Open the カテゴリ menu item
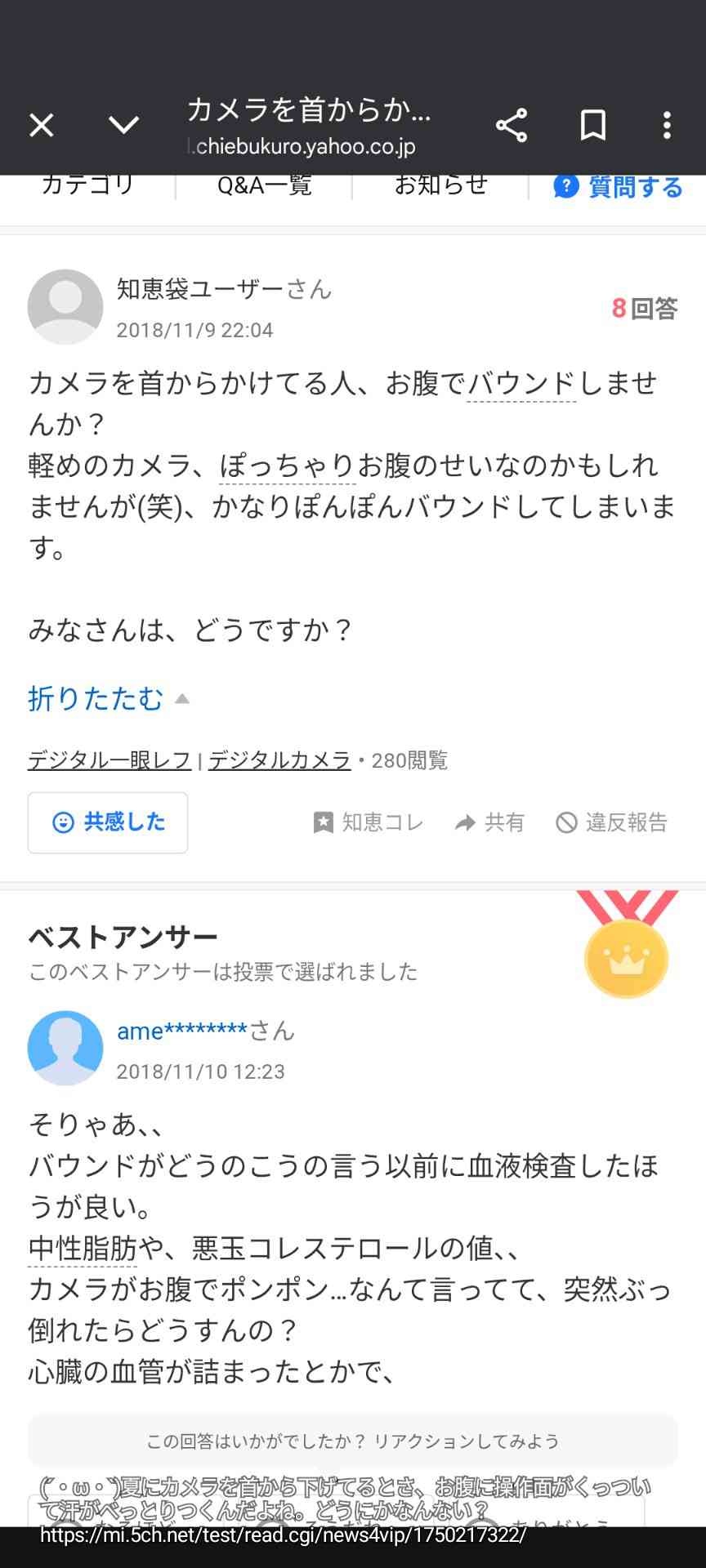 pyautogui.click(x=87, y=185)
